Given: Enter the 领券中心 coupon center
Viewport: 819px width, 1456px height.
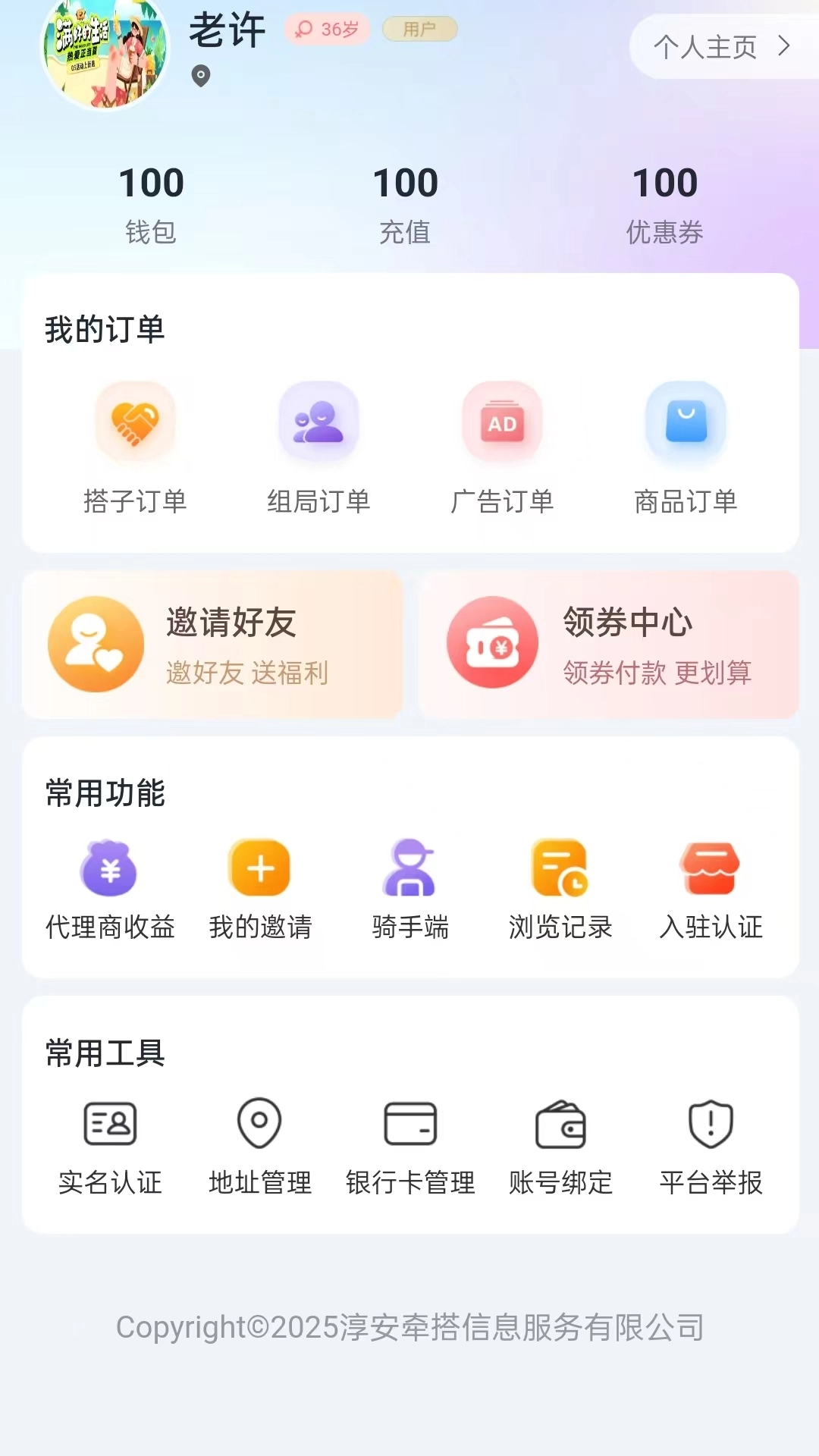Looking at the screenshot, I should (607, 645).
